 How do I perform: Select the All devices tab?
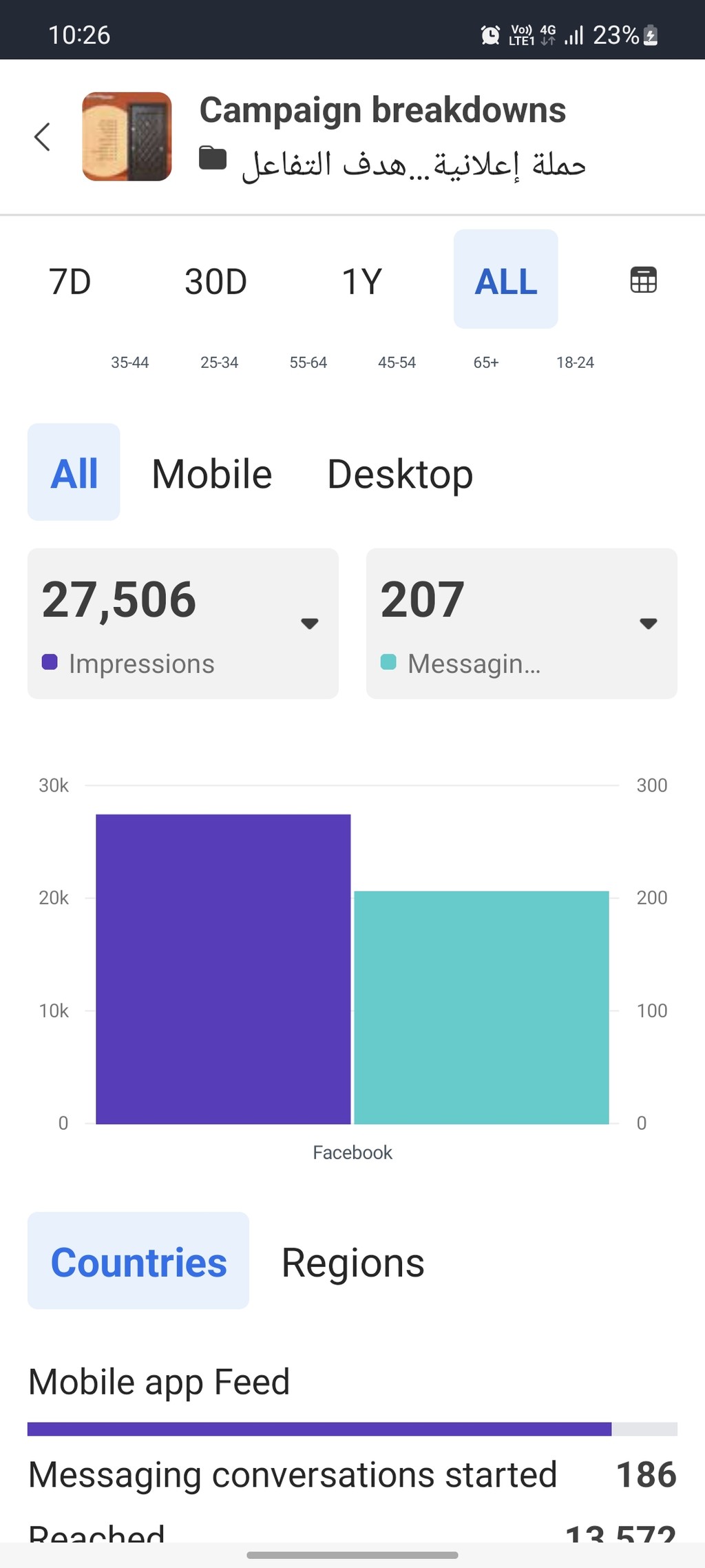(x=74, y=472)
